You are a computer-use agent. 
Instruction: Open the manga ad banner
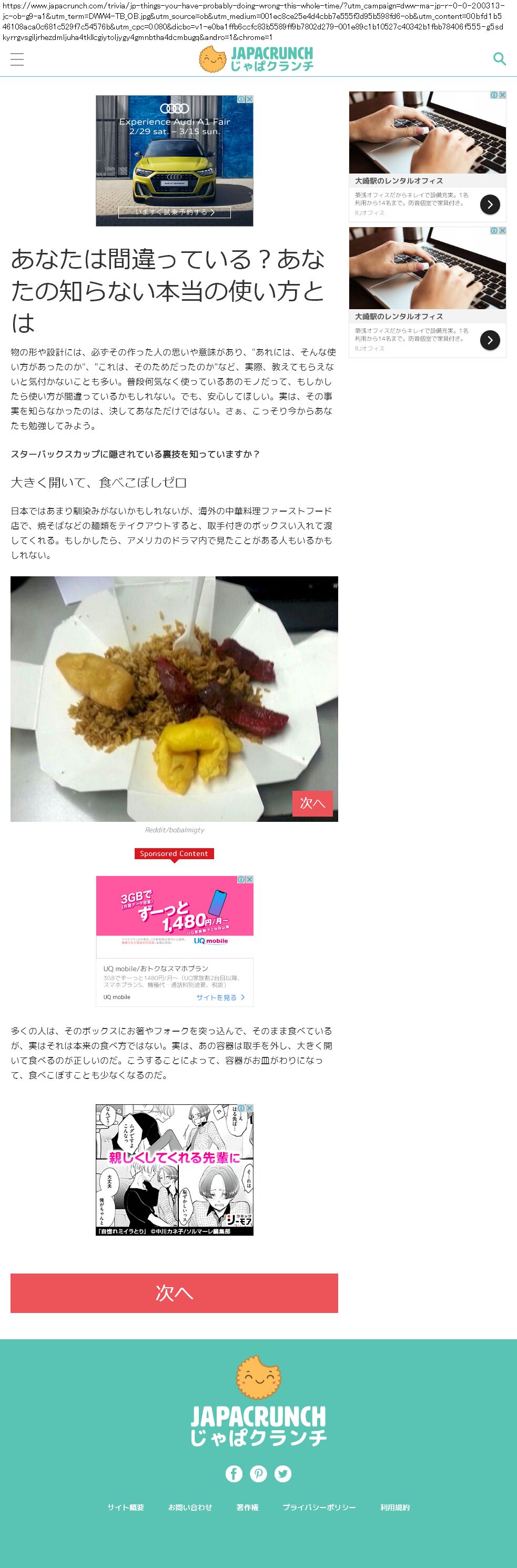[174, 1169]
